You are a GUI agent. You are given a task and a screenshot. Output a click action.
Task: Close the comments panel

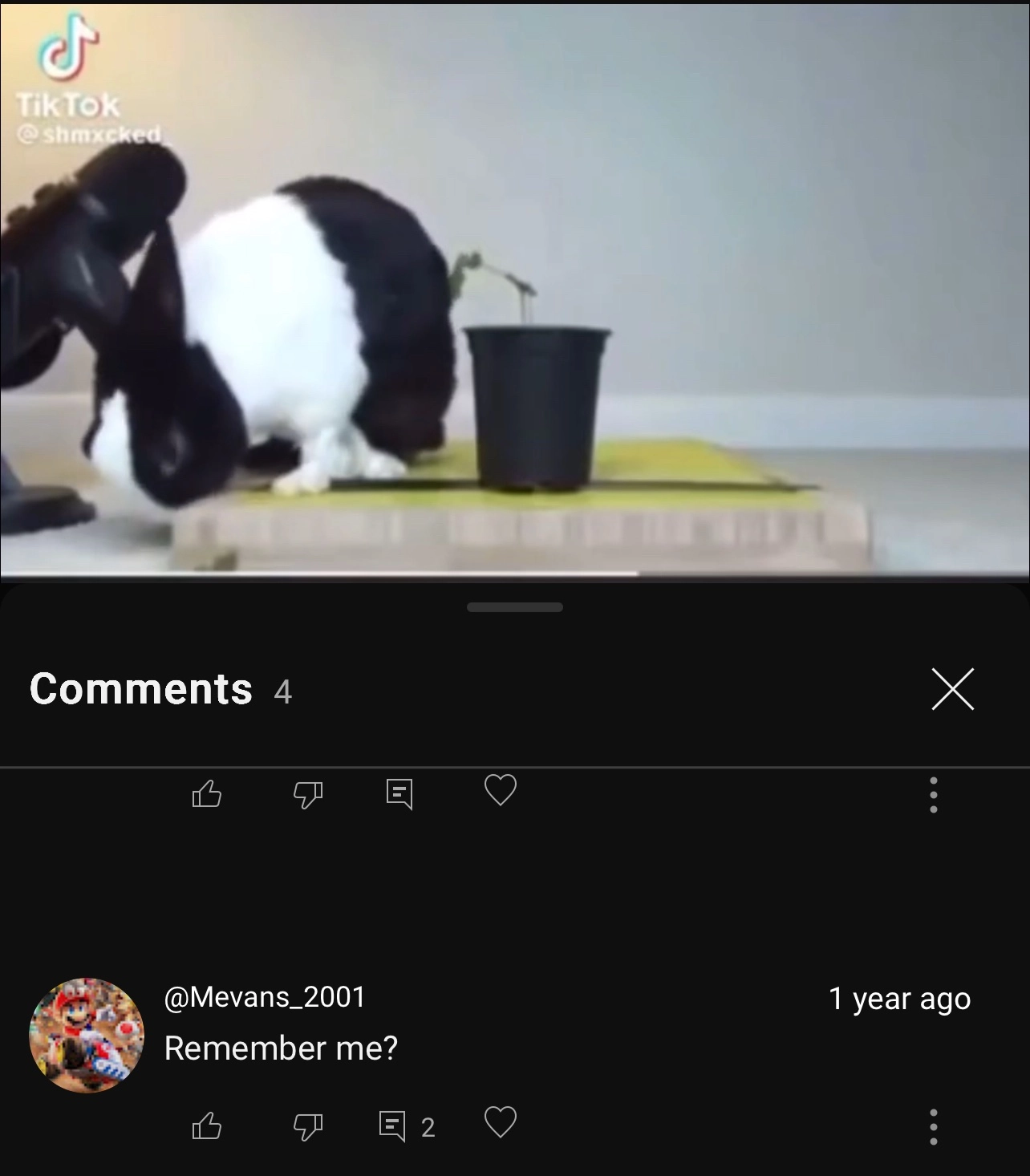coord(952,689)
